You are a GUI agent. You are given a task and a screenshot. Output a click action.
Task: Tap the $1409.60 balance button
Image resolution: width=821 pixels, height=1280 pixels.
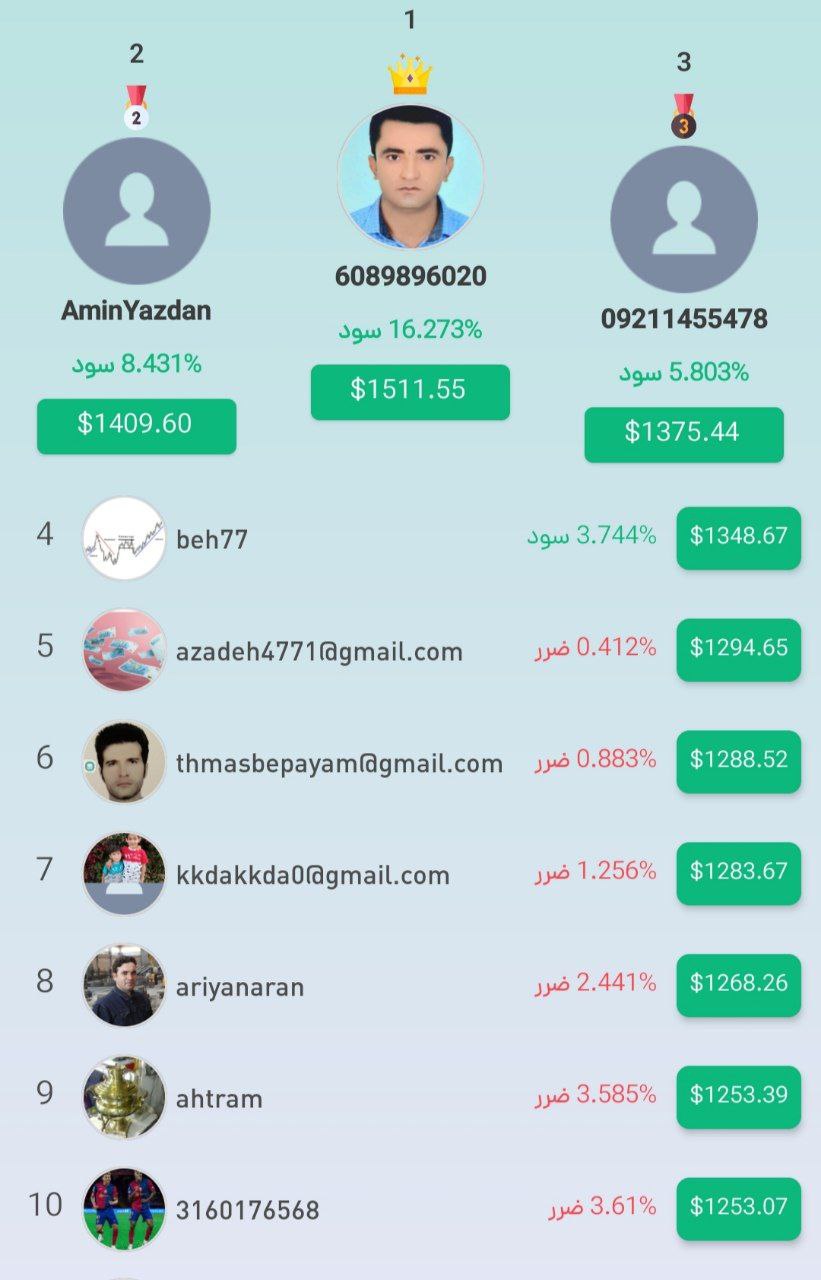[x=136, y=425]
